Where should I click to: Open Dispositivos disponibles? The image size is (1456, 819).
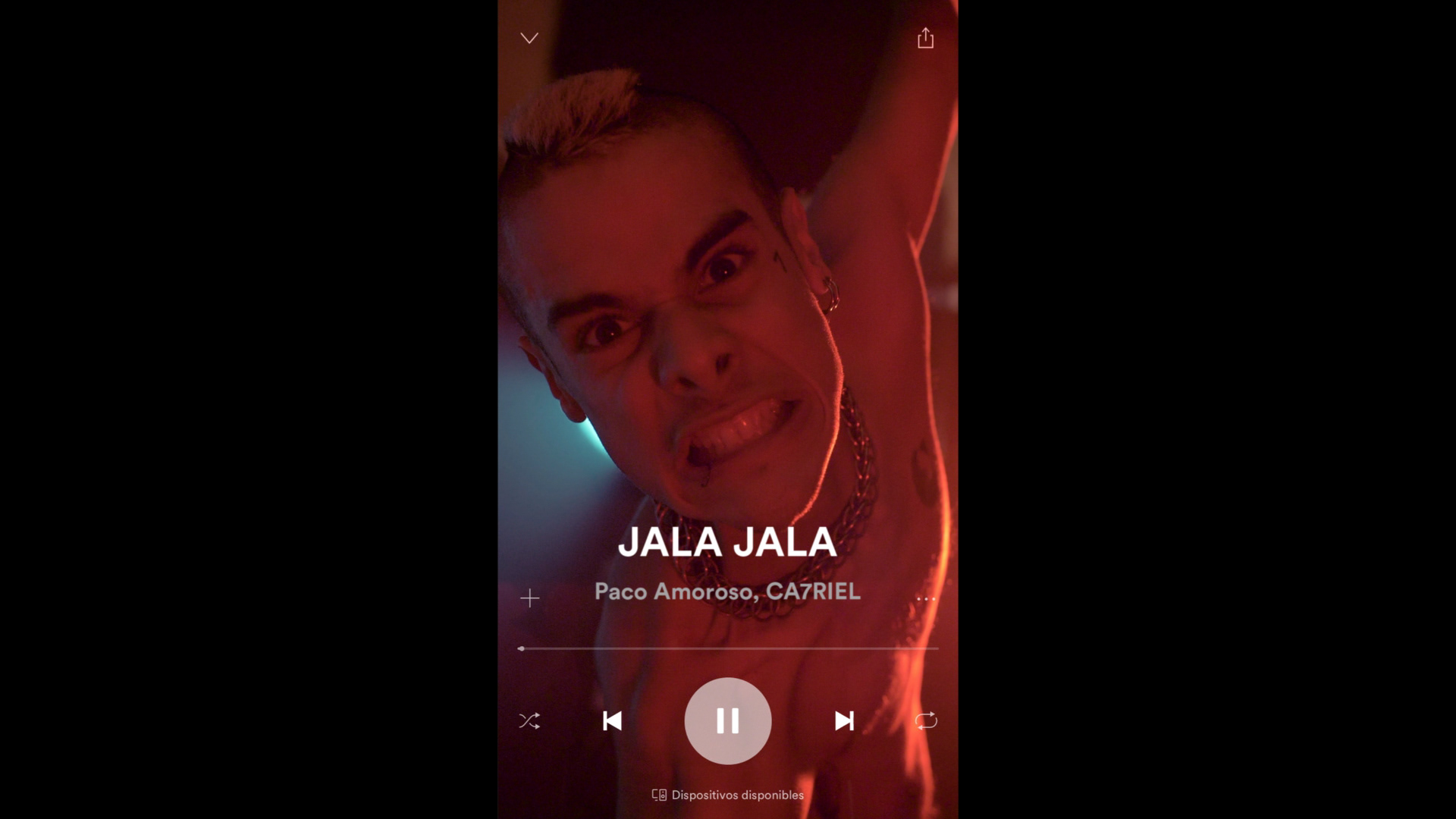728,795
